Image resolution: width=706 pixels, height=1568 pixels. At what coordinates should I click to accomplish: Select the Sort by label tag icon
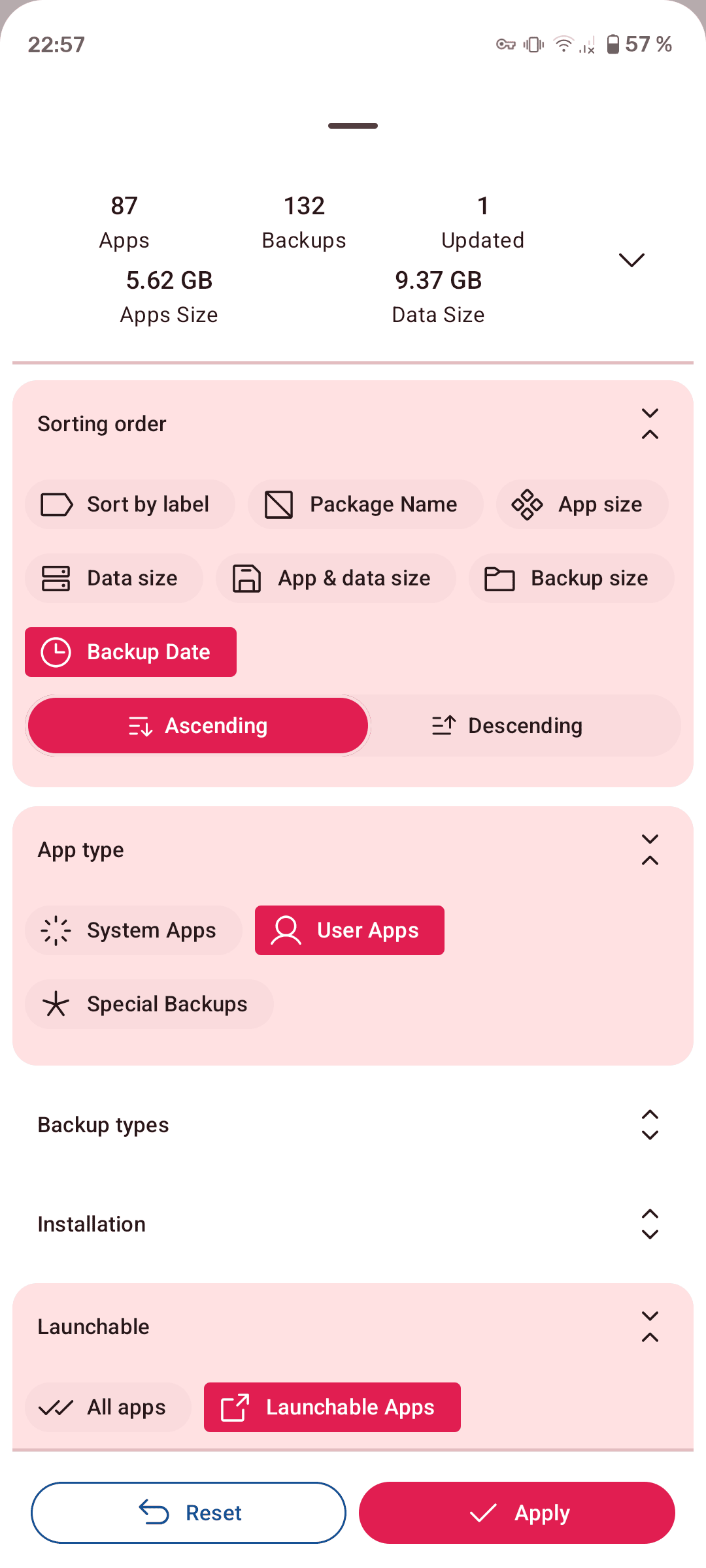click(57, 504)
